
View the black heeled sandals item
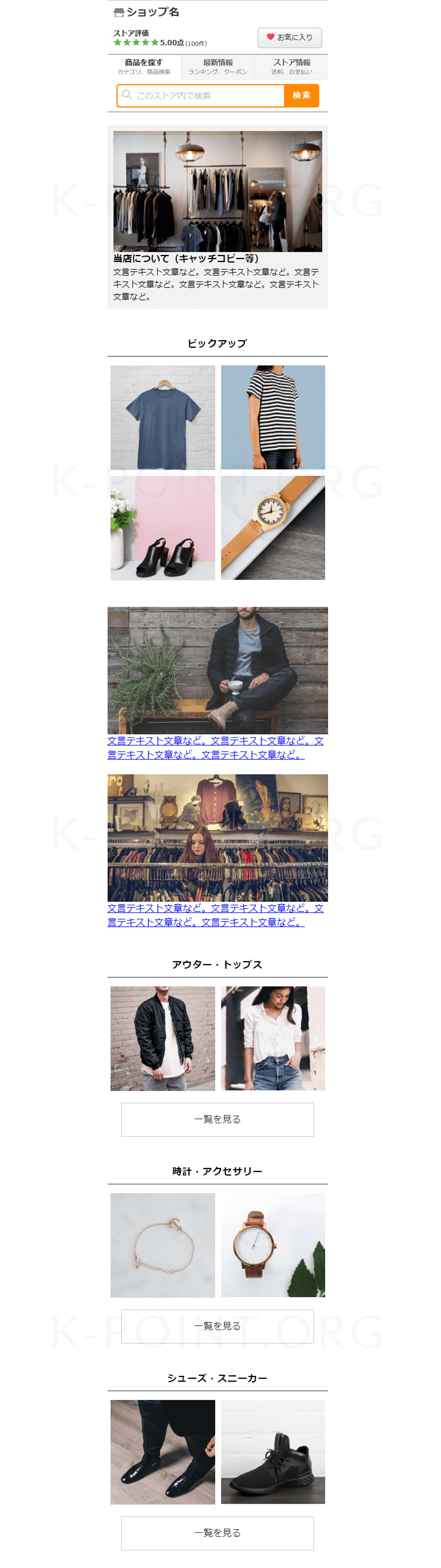click(x=163, y=528)
